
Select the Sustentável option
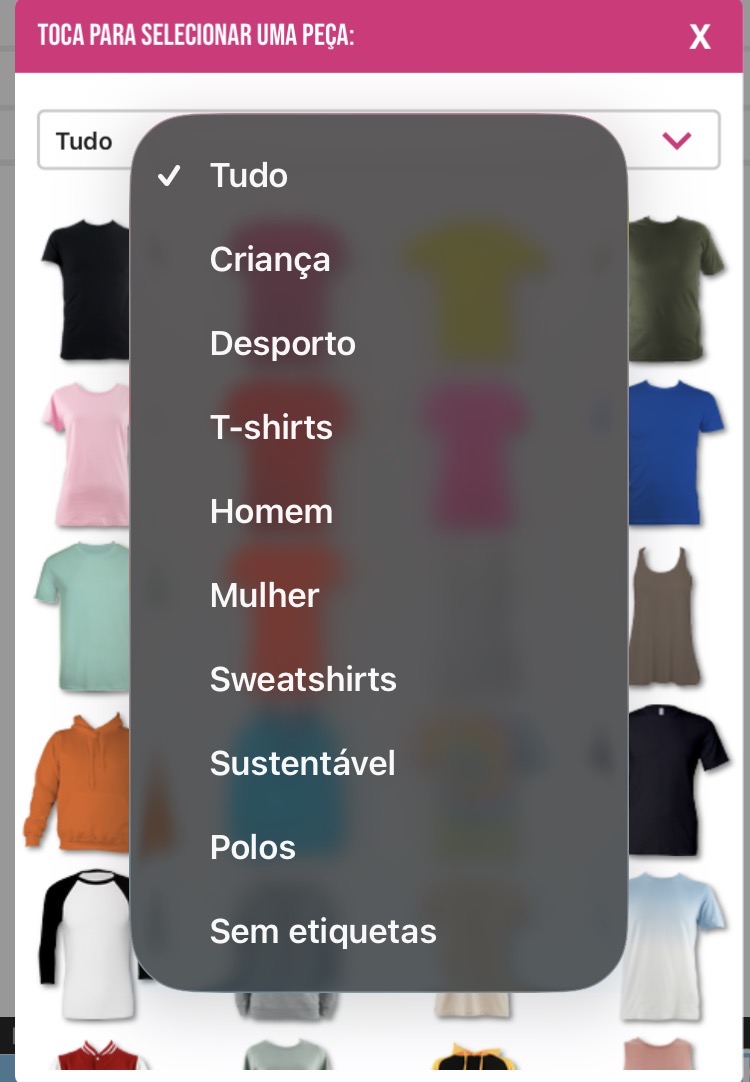pos(302,764)
